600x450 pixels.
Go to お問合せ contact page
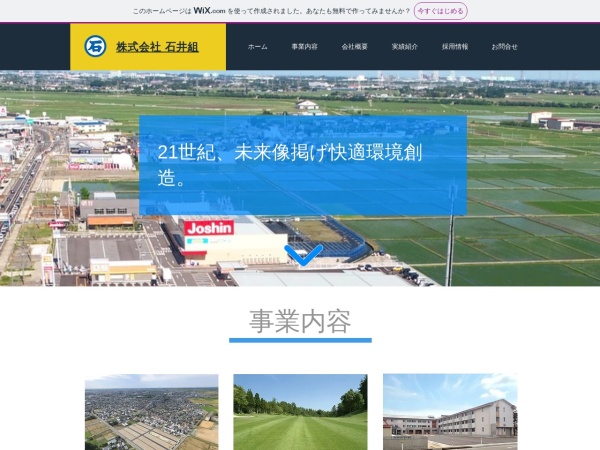(x=505, y=47)
